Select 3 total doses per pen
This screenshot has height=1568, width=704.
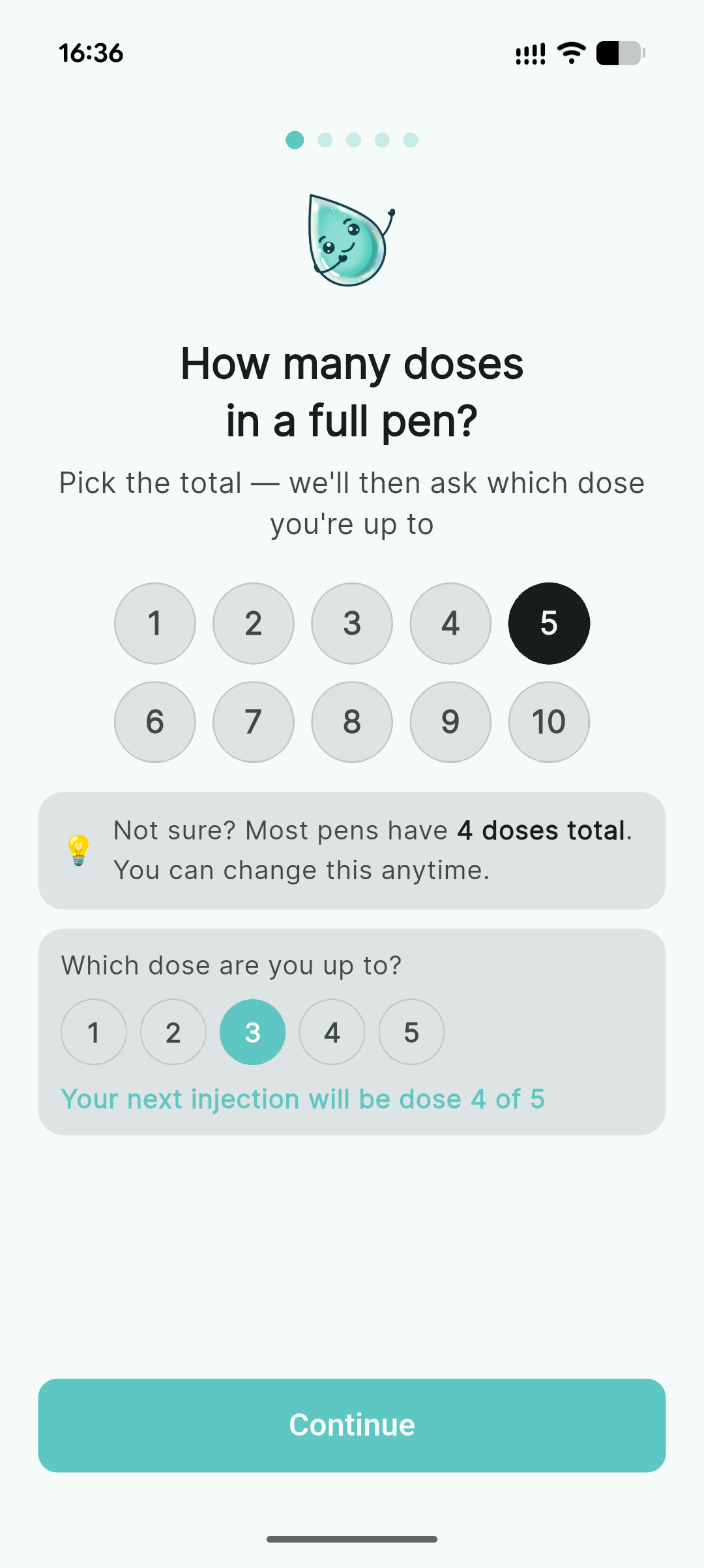pos(351,624)
